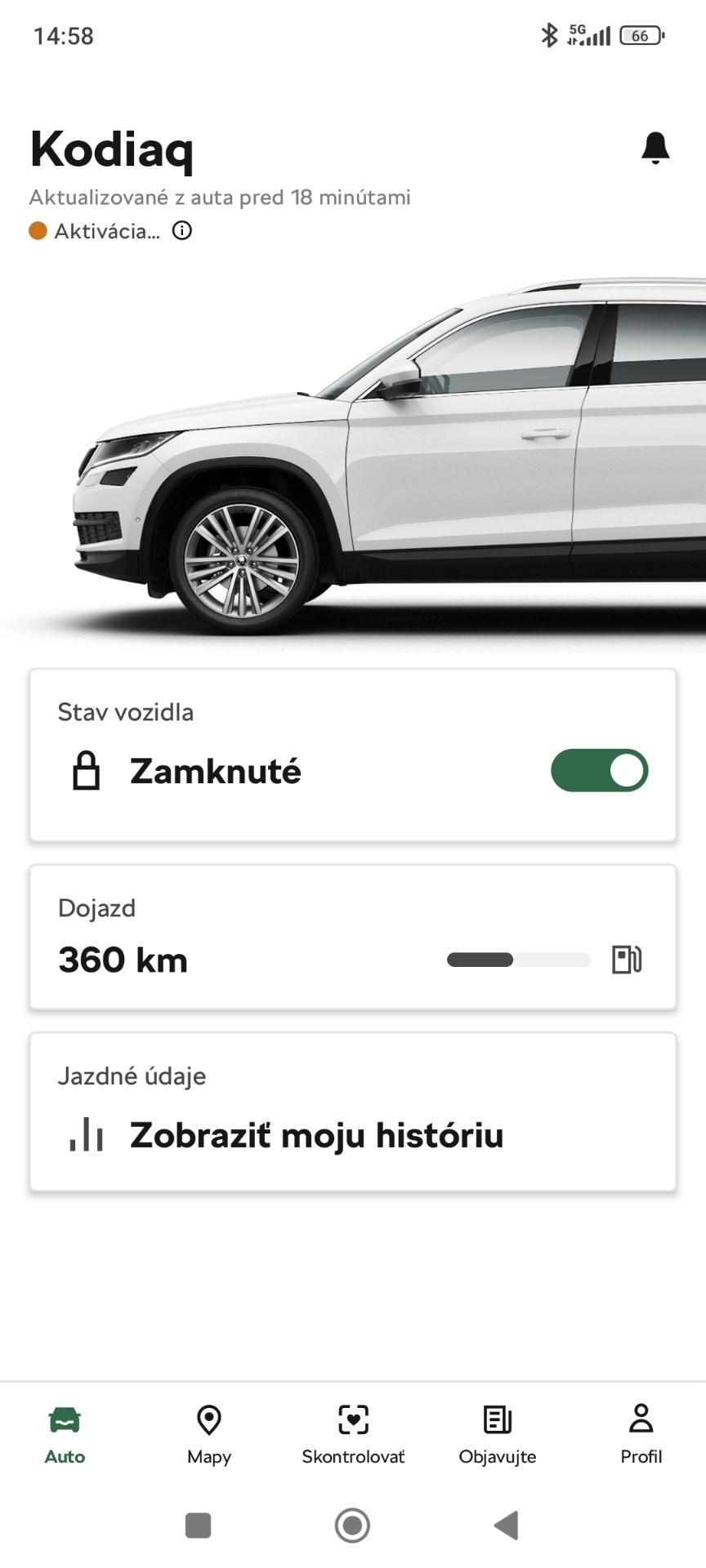
Task: Tap the system back button
Action: [x=507, y=1525]
